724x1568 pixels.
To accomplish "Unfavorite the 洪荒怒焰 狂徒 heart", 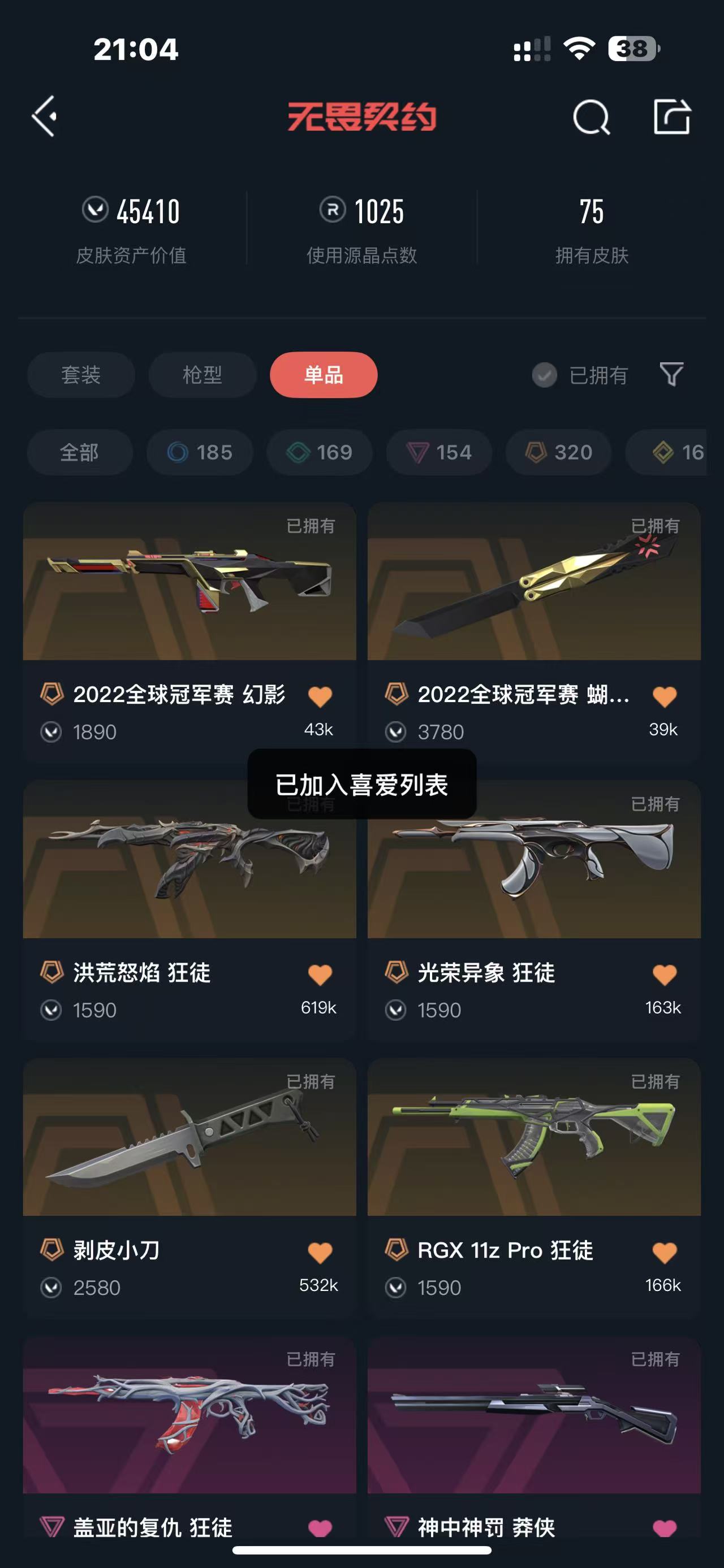I will pyautogui.click(x=320, y=974).
